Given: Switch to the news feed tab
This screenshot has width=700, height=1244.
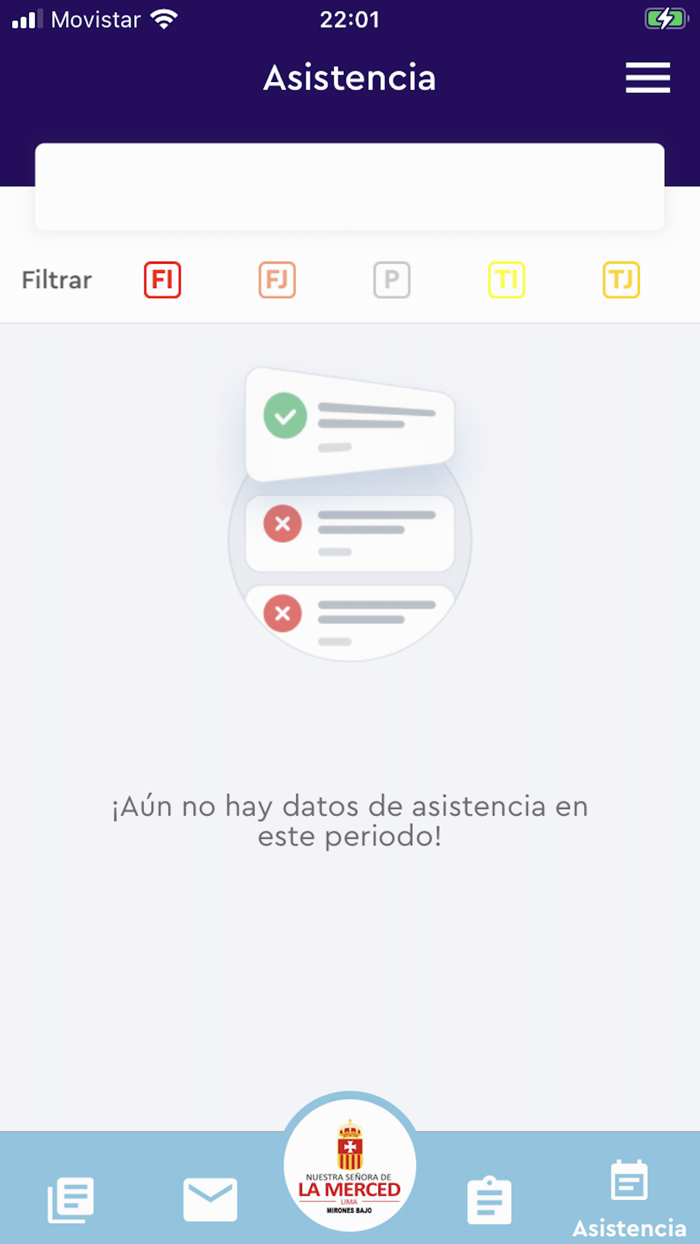Looking at the screenshot, I should (x=71, y=1200).
